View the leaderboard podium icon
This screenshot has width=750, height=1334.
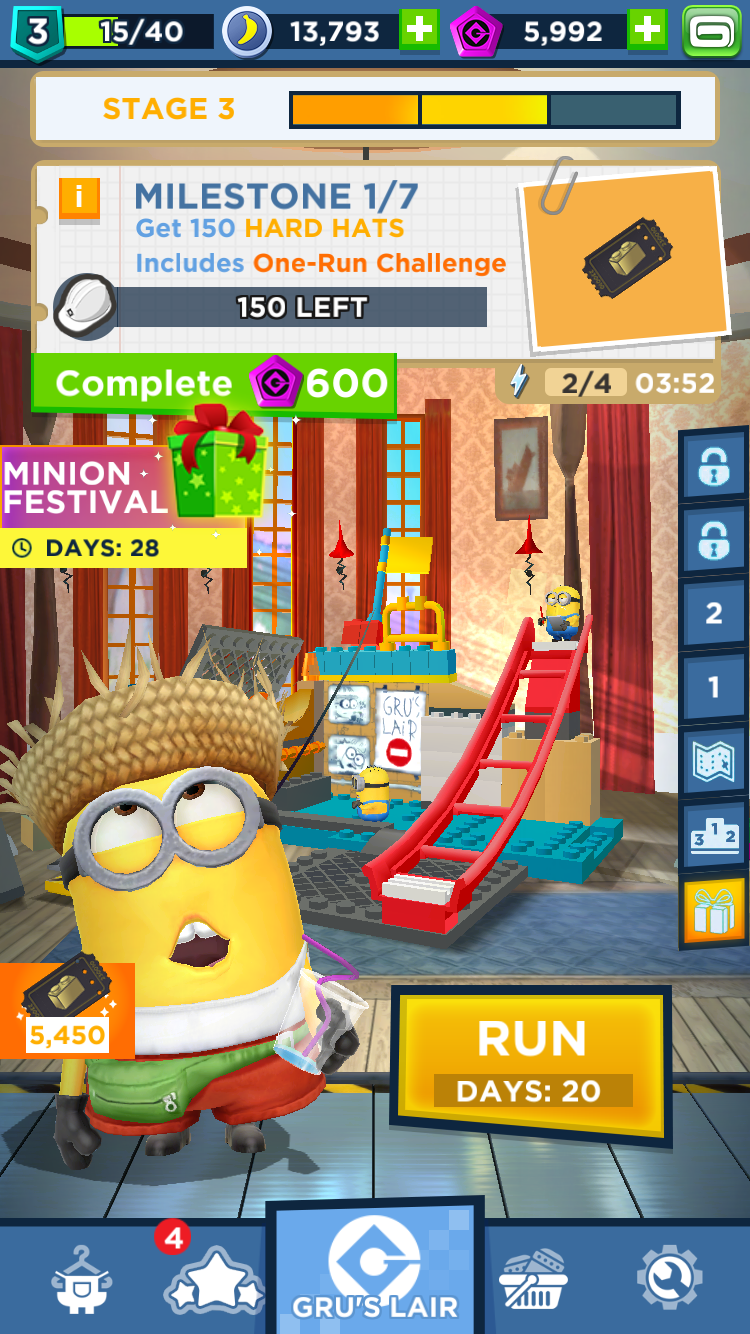pyautogui.click(x=714, y=836)
